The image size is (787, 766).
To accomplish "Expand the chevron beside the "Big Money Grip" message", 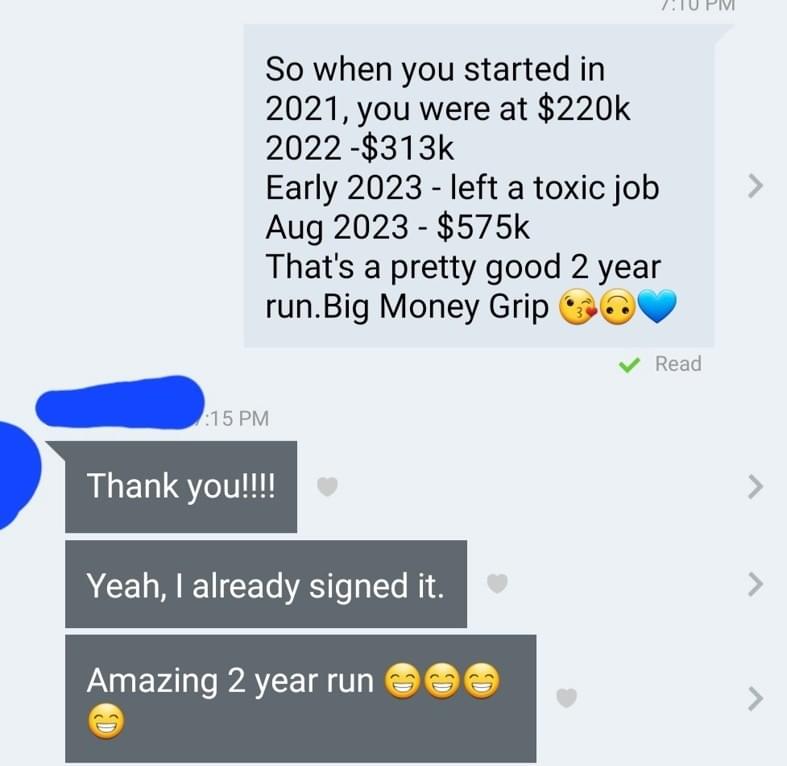I will point(755,186).
